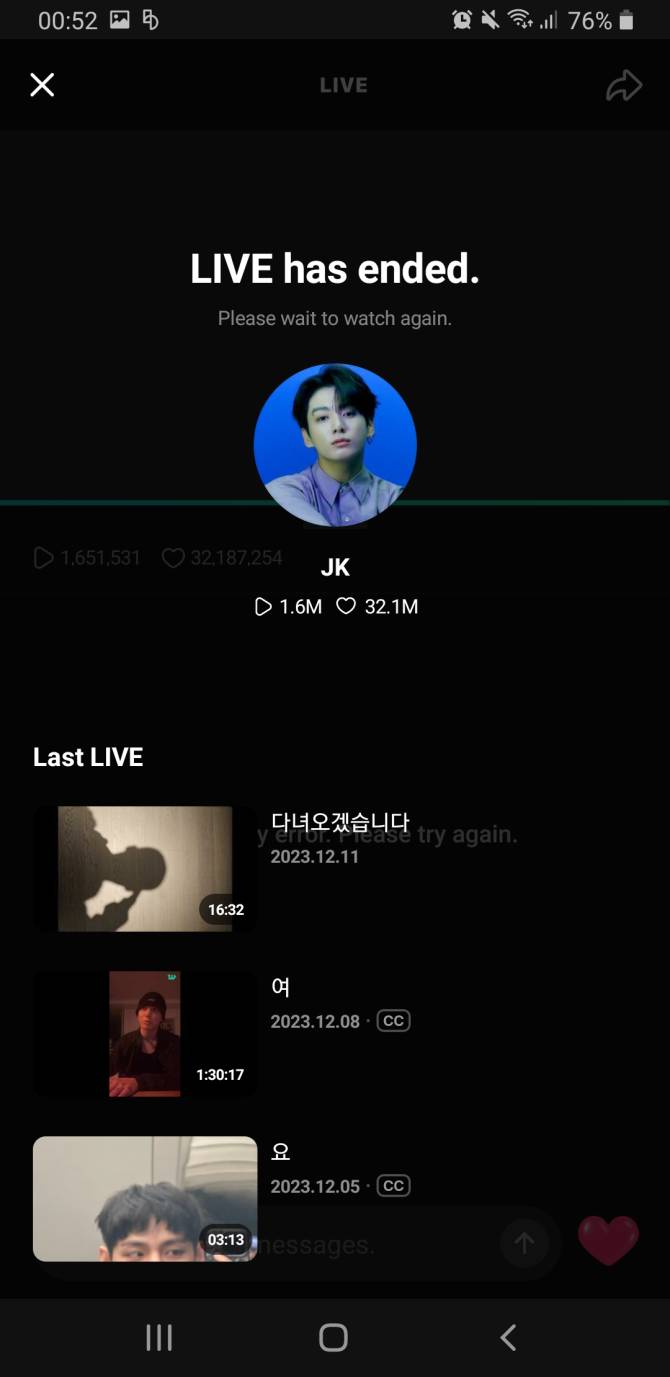Share this LIVE
This screenshot has height=1377, width=670.
point(623,86)
